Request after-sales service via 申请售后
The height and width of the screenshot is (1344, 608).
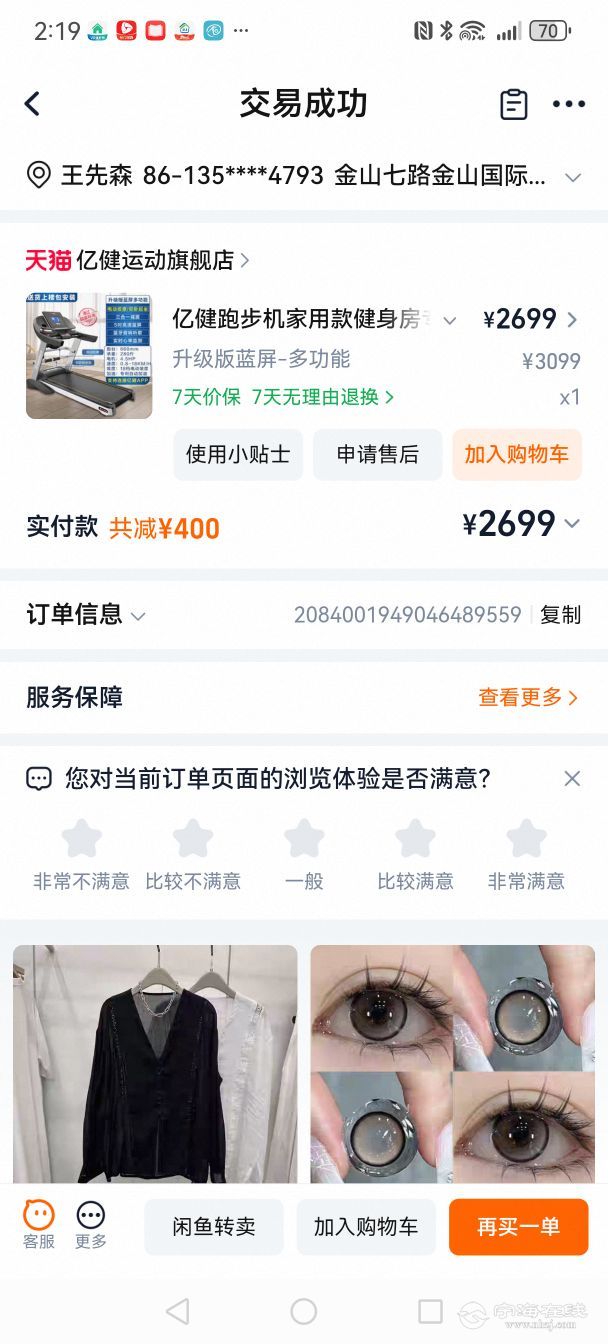tap(377, 455)
